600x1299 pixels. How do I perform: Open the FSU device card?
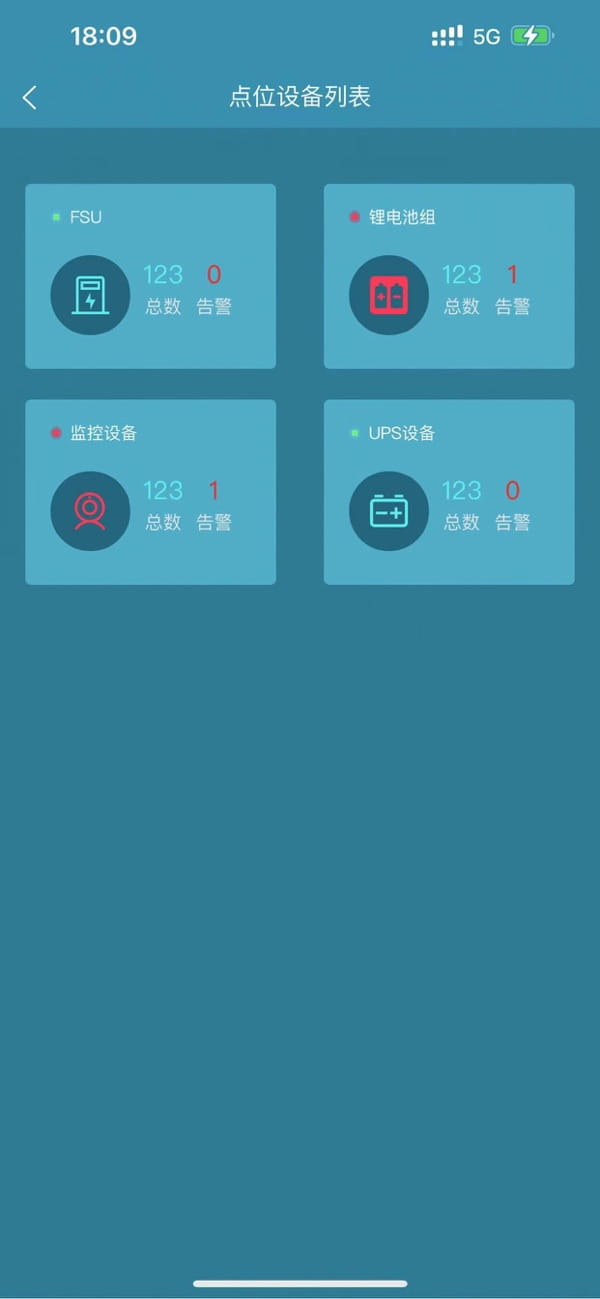pyautogui.click(x=150, y=276)
